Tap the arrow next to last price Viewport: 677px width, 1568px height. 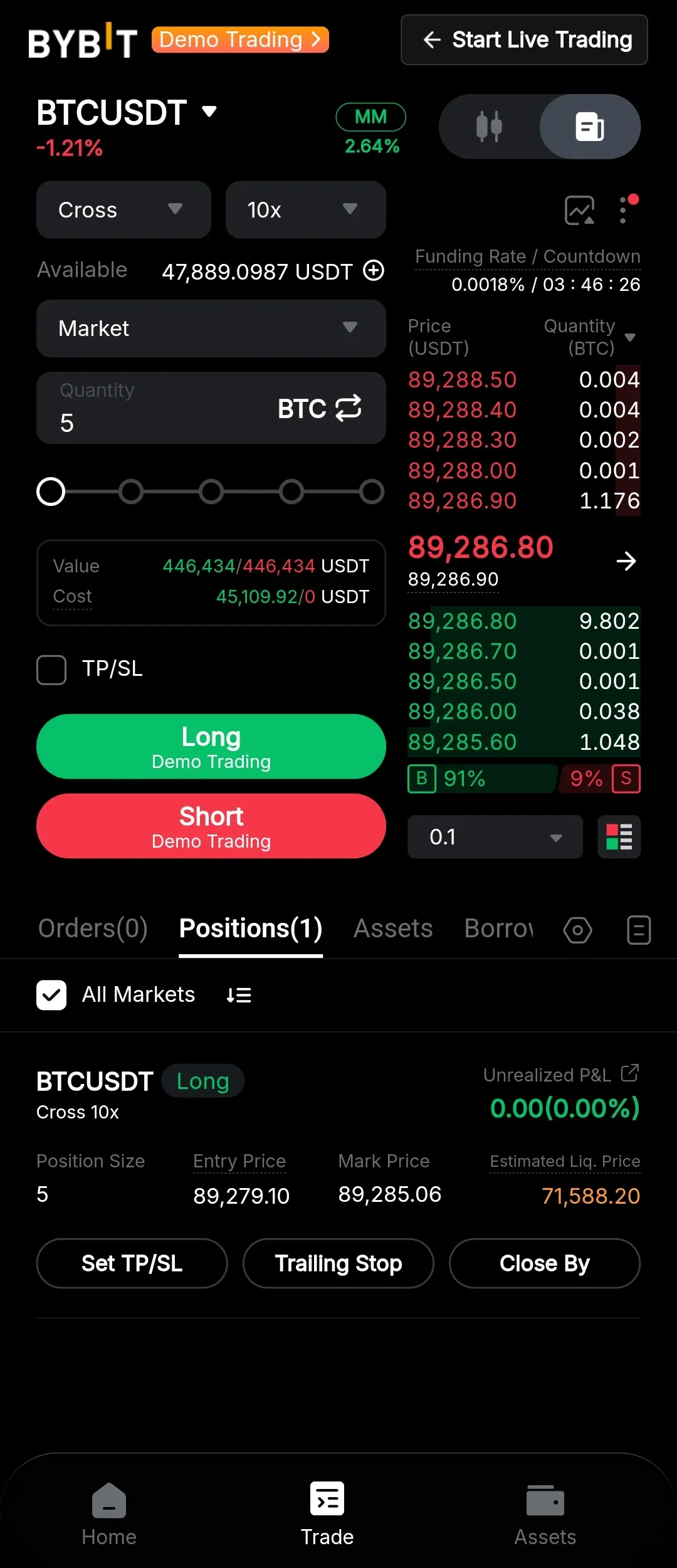coord(626,561)
